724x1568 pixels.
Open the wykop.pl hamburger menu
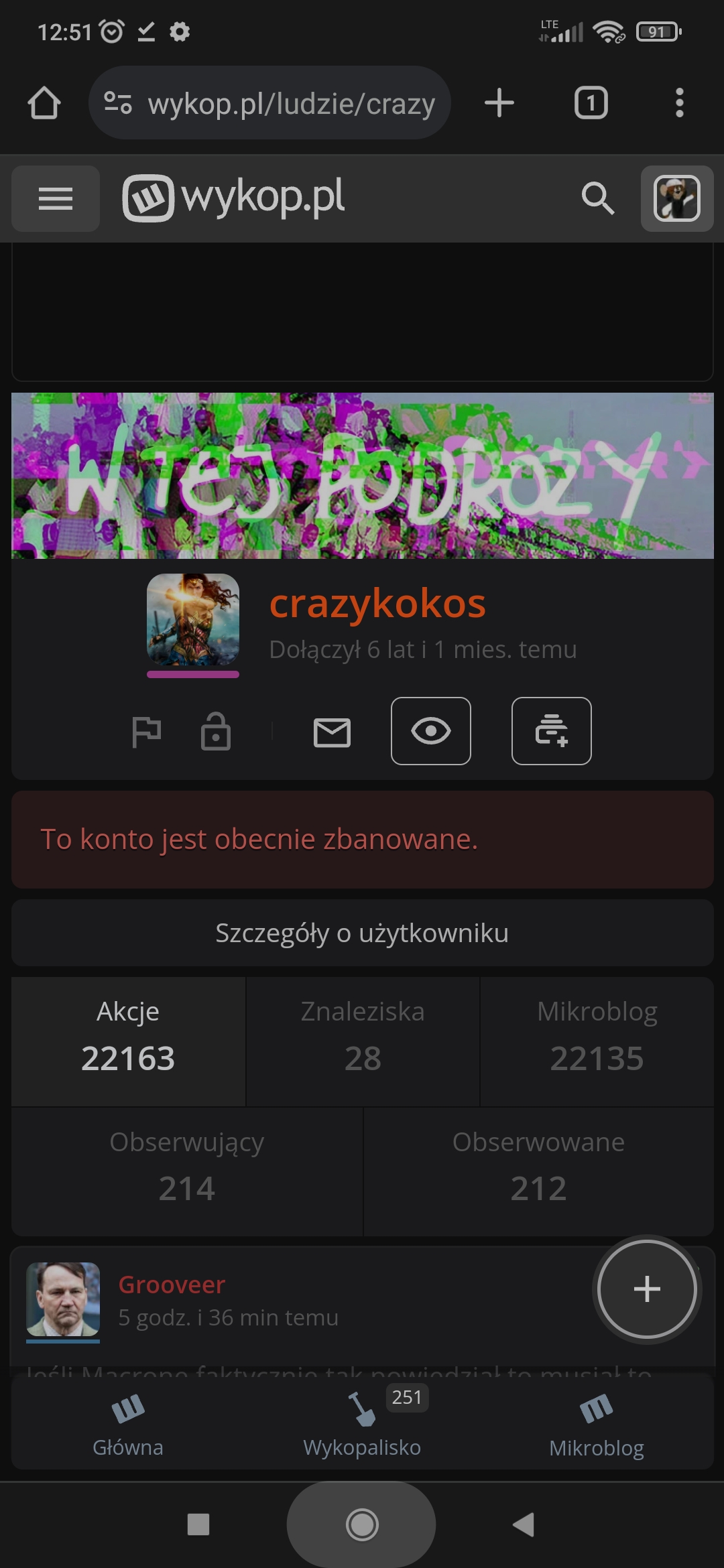click(56, 198)
